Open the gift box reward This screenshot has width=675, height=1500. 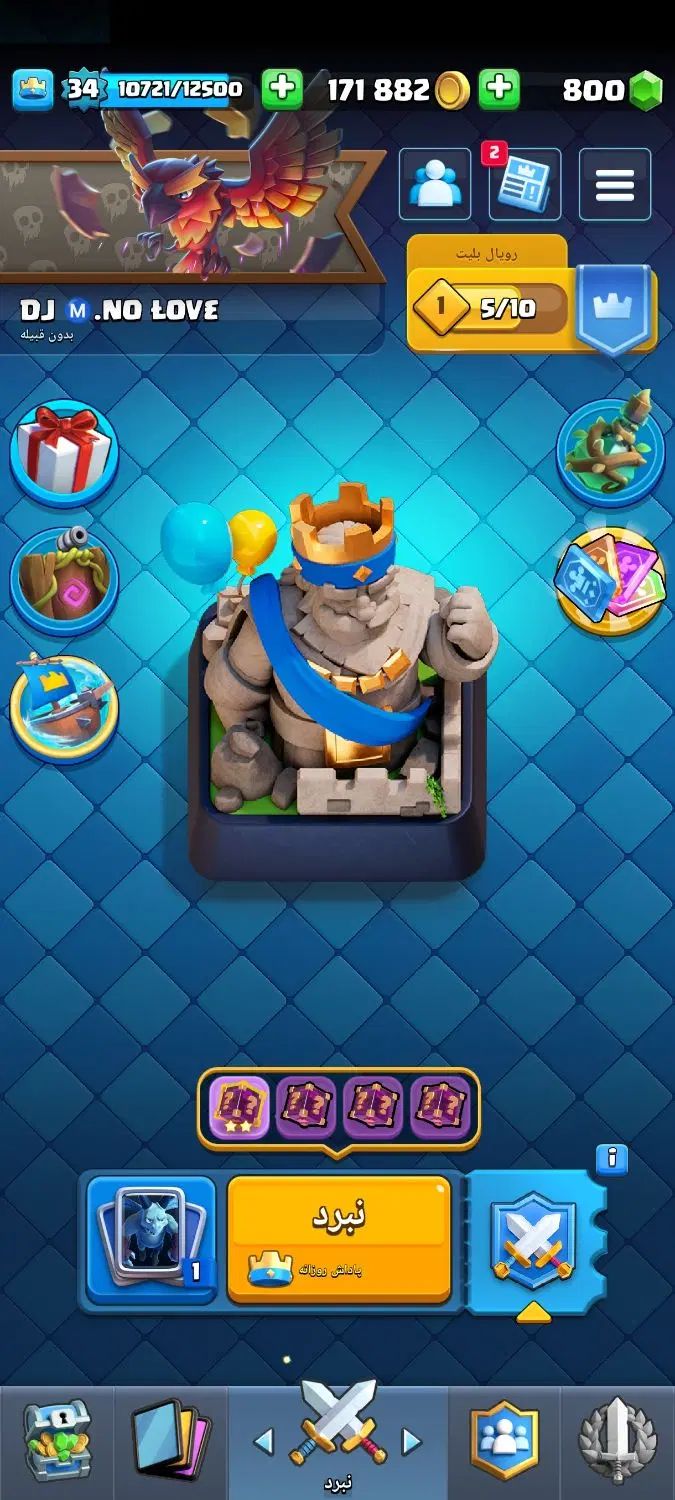64,453
